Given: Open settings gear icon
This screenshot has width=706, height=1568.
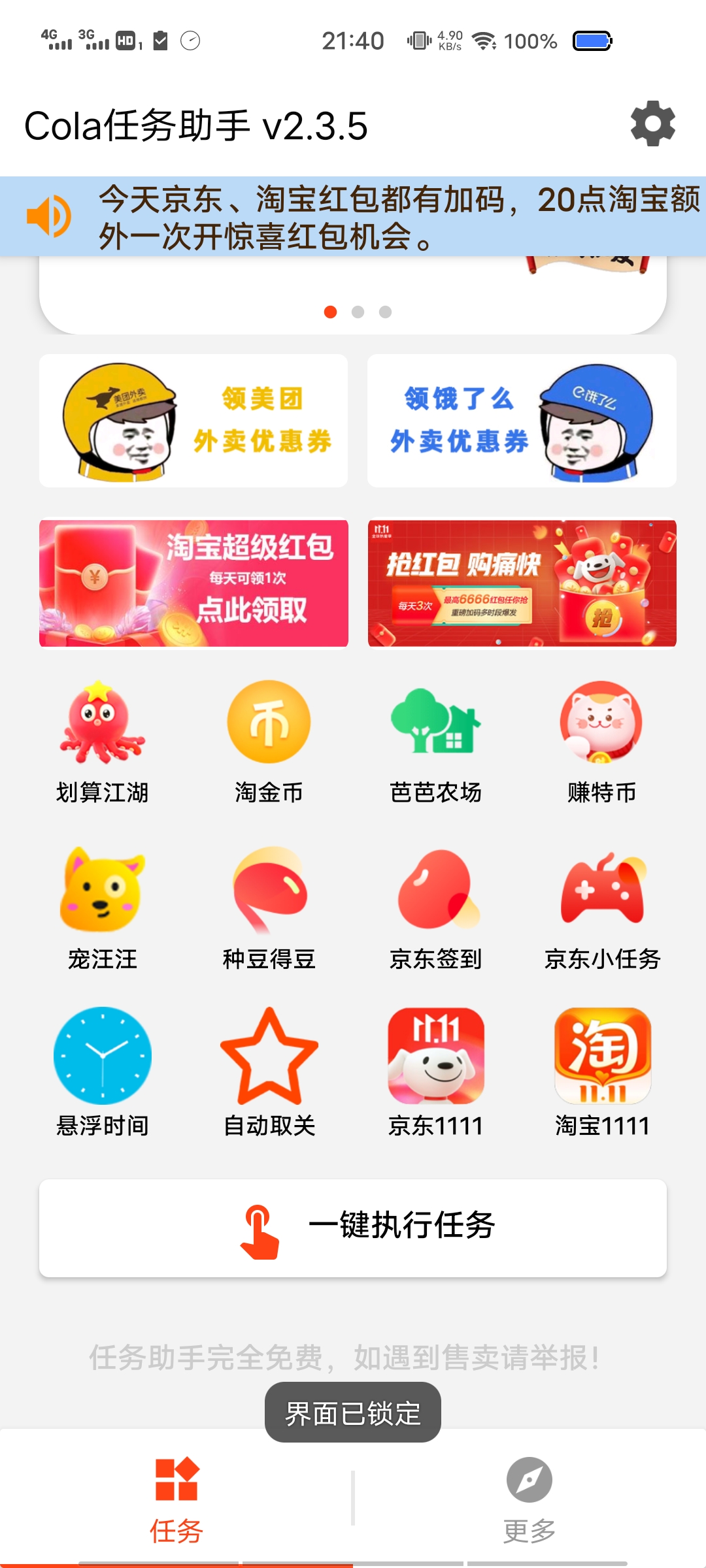Looking at the screenshot, I should (x=652, y=123).
